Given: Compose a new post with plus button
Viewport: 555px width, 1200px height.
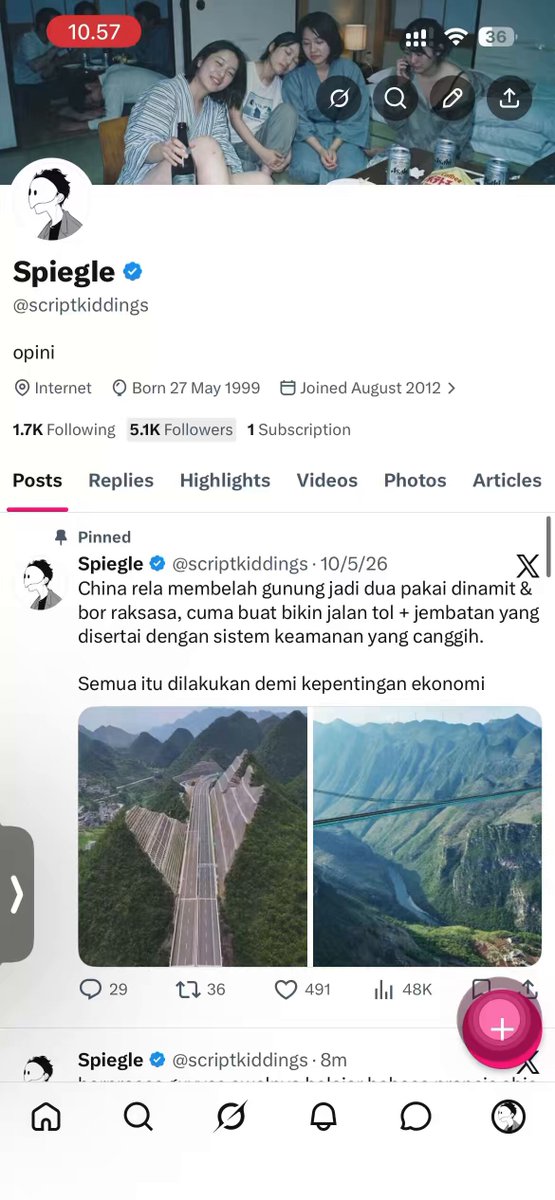Looking at the screenshot, I should (x=502, y=1028).
